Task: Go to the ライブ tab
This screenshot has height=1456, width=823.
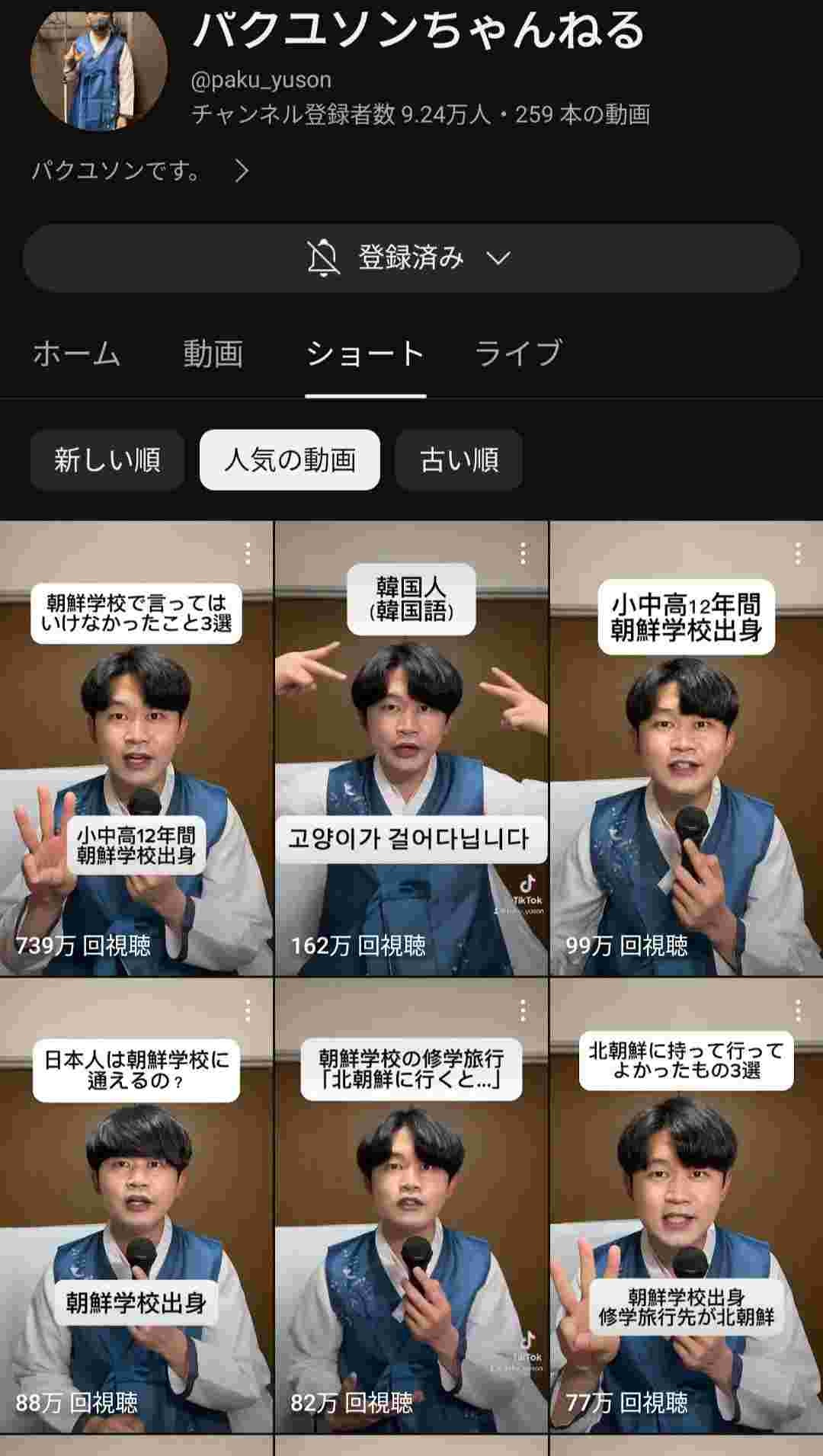Action: pyautogui.click(x=518, y=354)
